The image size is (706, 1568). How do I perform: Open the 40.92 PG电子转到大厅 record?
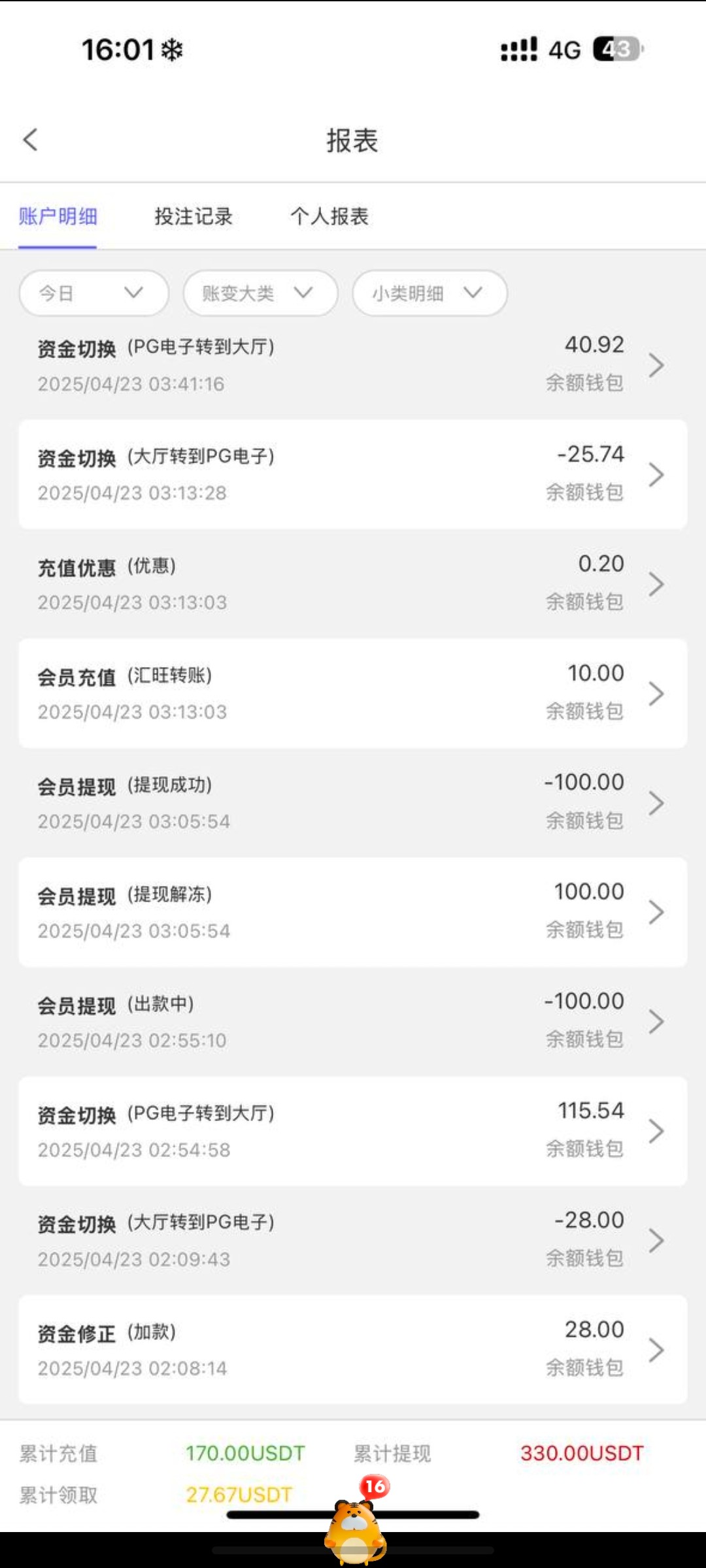tap(353, 365)
